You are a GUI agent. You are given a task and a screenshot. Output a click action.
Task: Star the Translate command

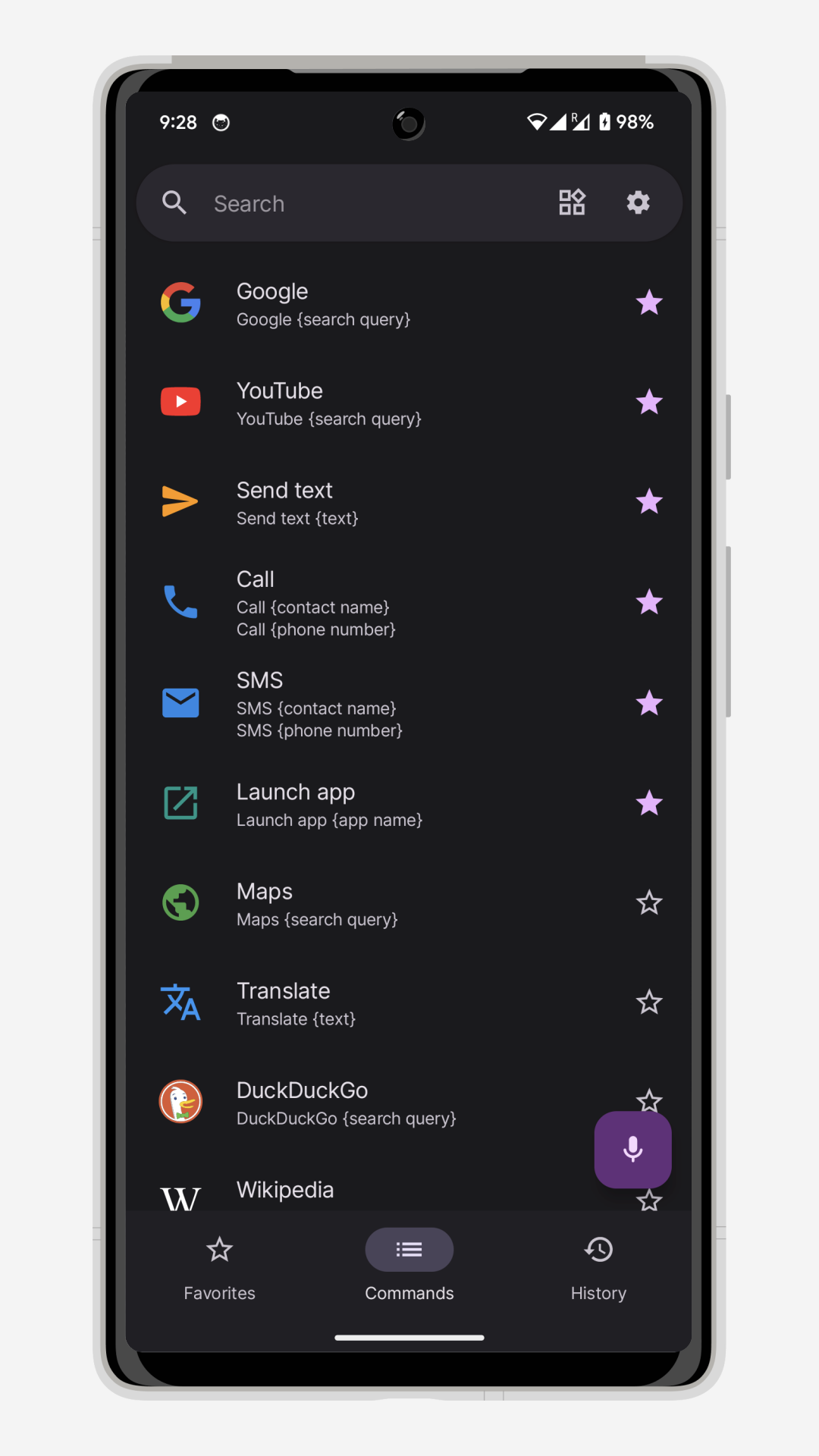pos(649,1003)
